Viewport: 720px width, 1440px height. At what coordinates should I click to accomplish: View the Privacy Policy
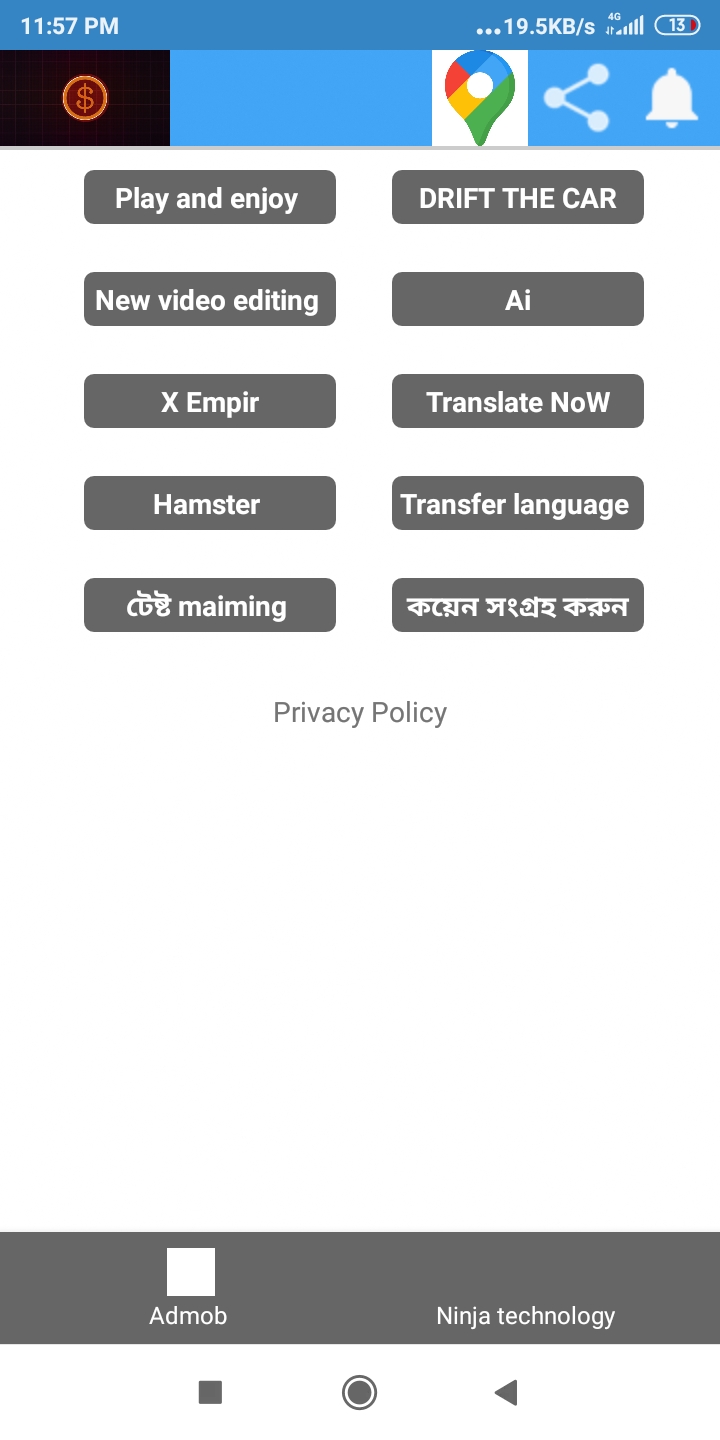click(x=360, y=712)
